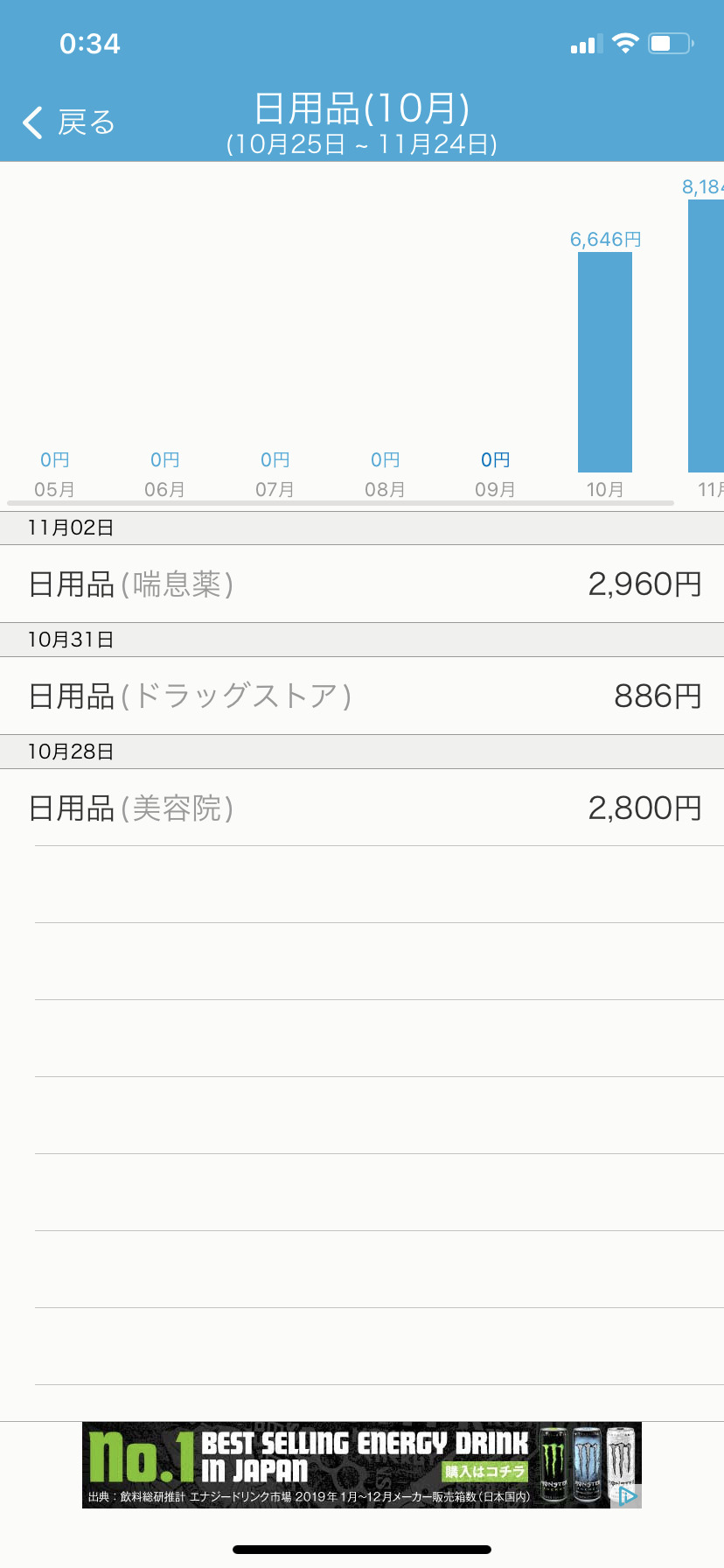Tap the ad info icon on banner

pos(628,1495)
